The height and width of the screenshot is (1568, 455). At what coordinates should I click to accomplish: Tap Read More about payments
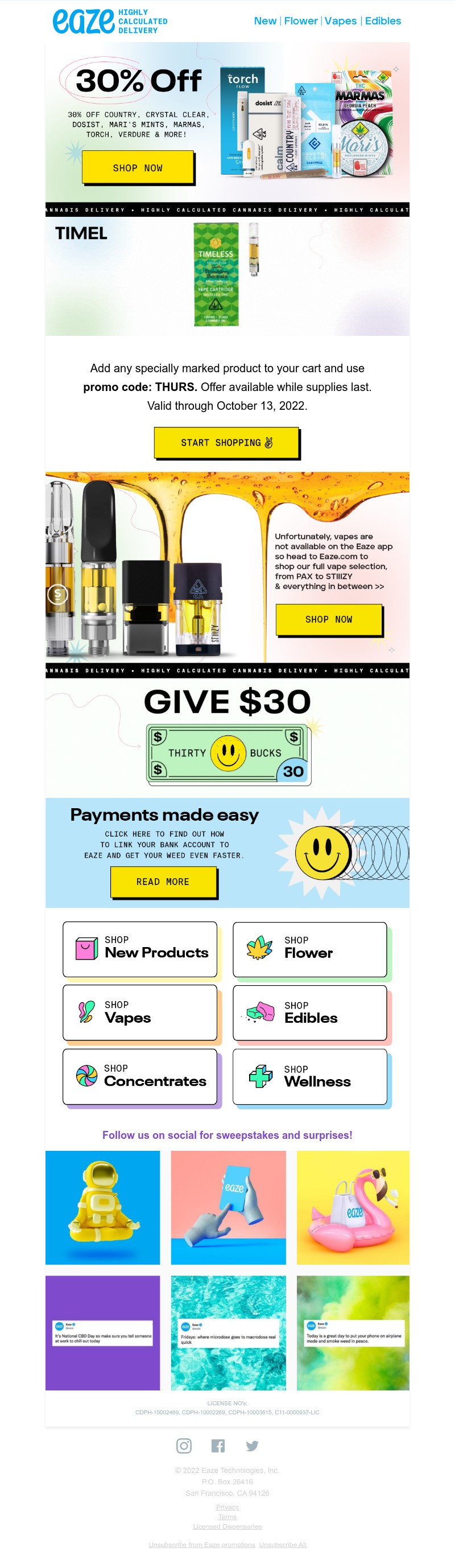[x=163, y=882]
